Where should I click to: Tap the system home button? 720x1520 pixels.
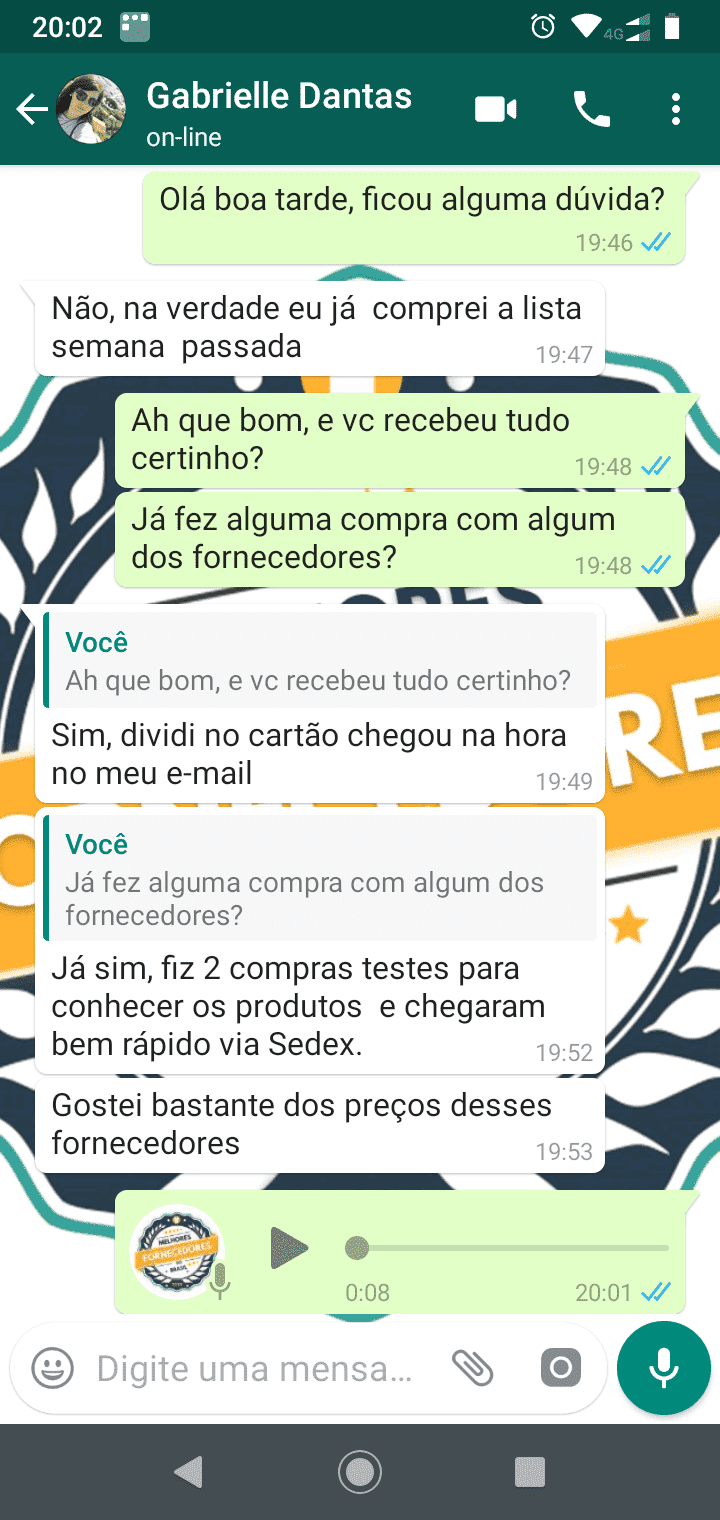[x=360, y=1471]
